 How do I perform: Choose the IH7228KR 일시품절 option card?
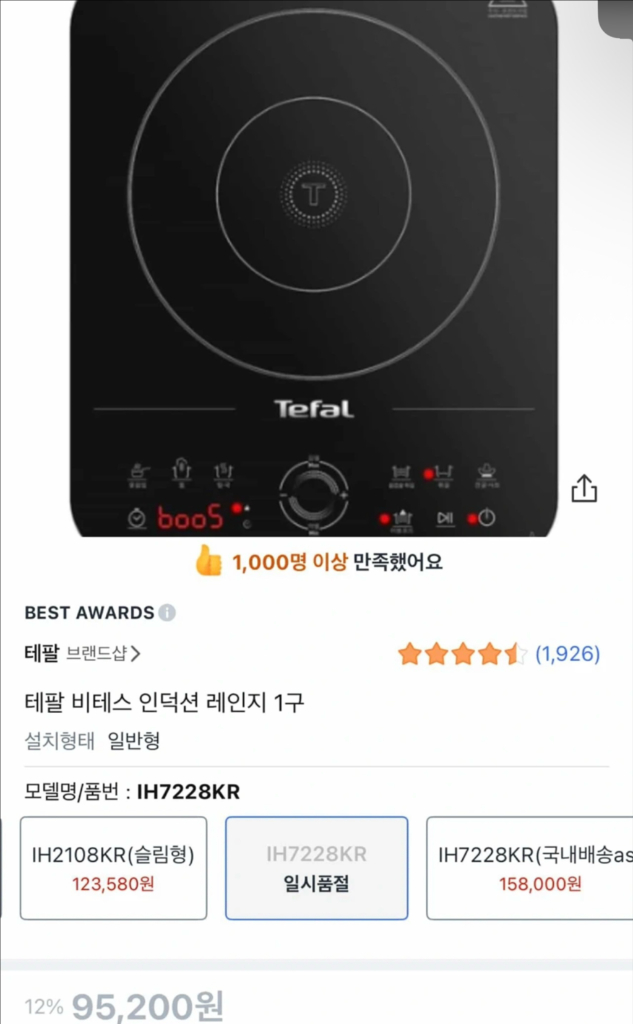pyautogui.click(x=316, y=868)
